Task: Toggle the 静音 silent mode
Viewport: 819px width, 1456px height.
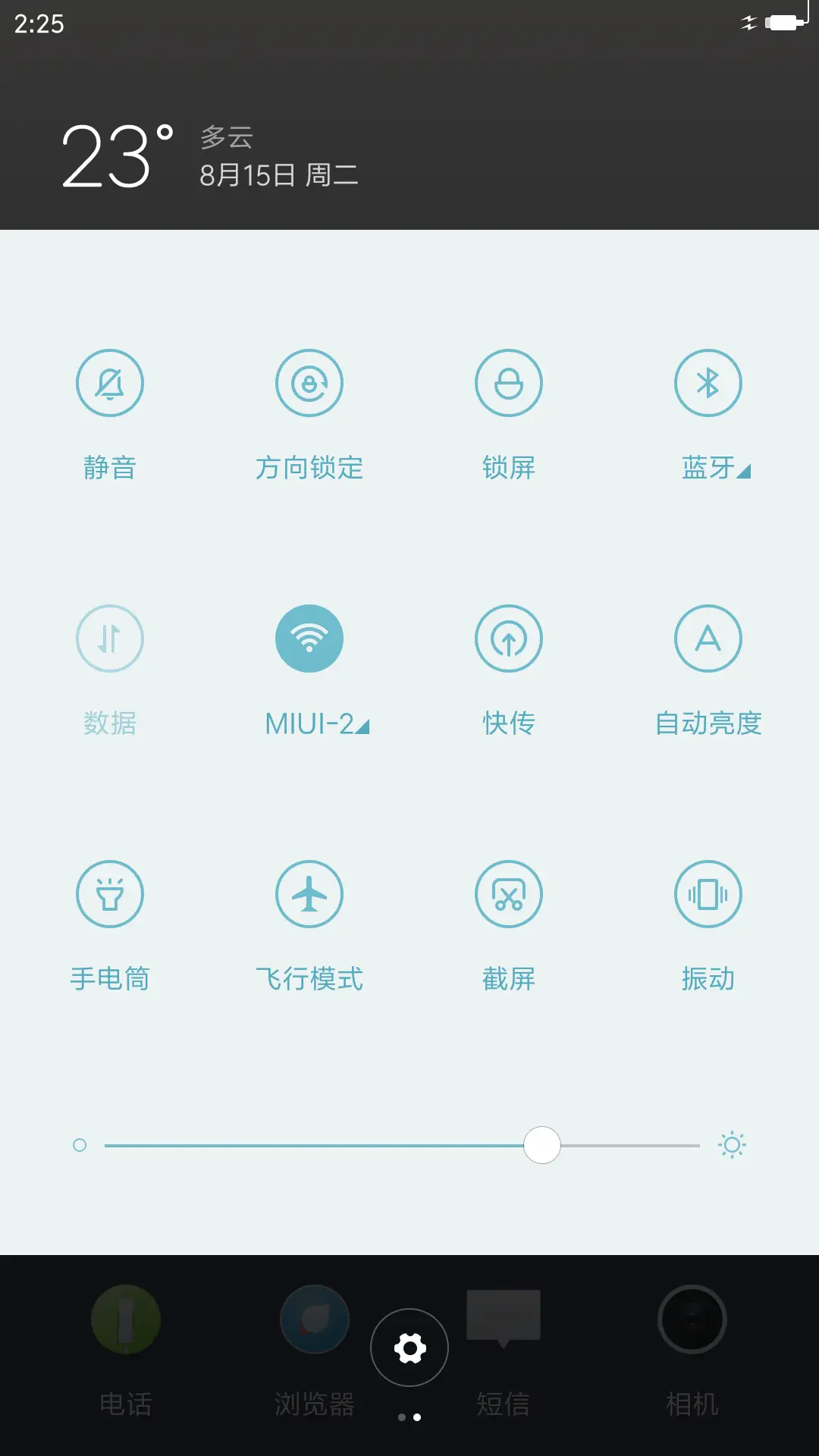Action: click(110, 383)
